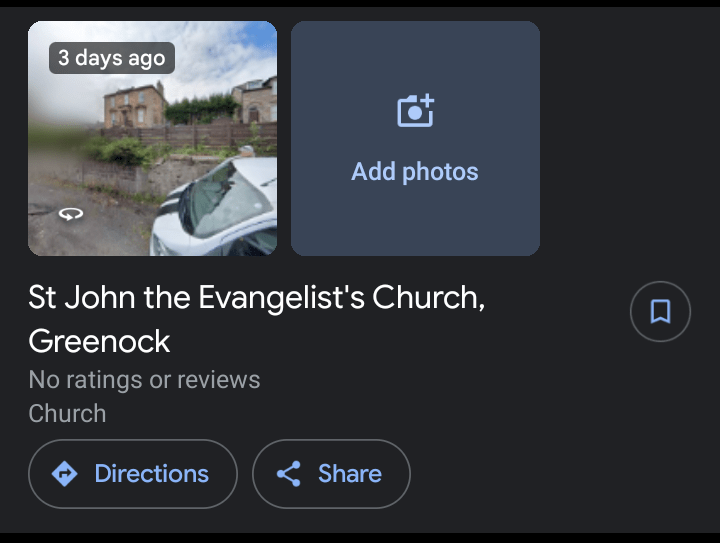
Task: Share this church location
Action: [331, 474]
